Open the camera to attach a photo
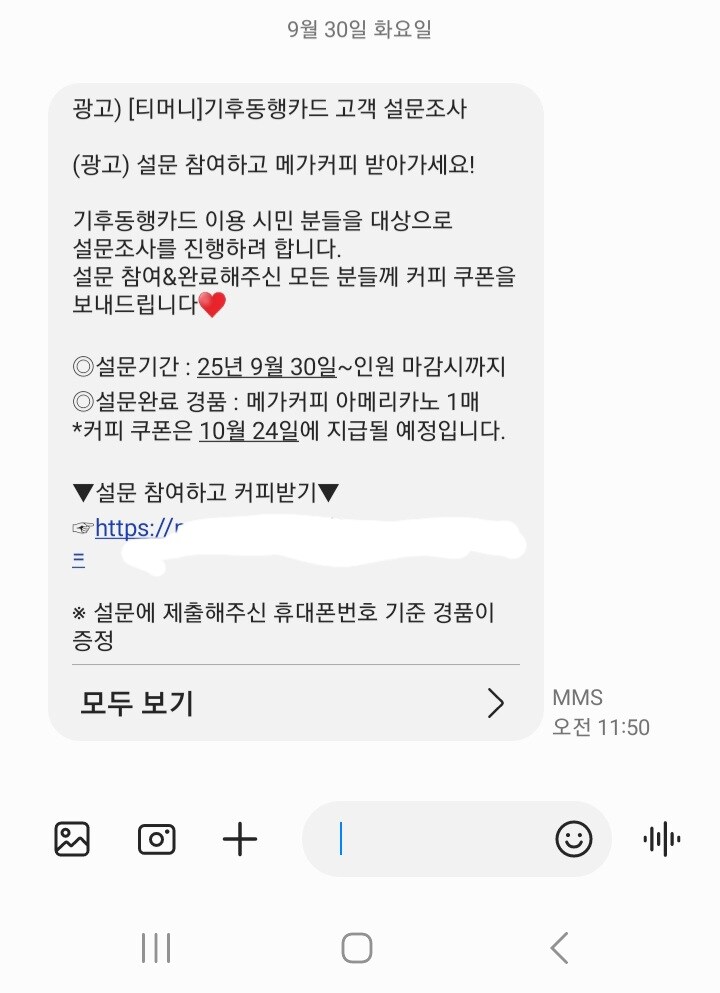This screenshot has height=993, width=720. tap(156, 839)
